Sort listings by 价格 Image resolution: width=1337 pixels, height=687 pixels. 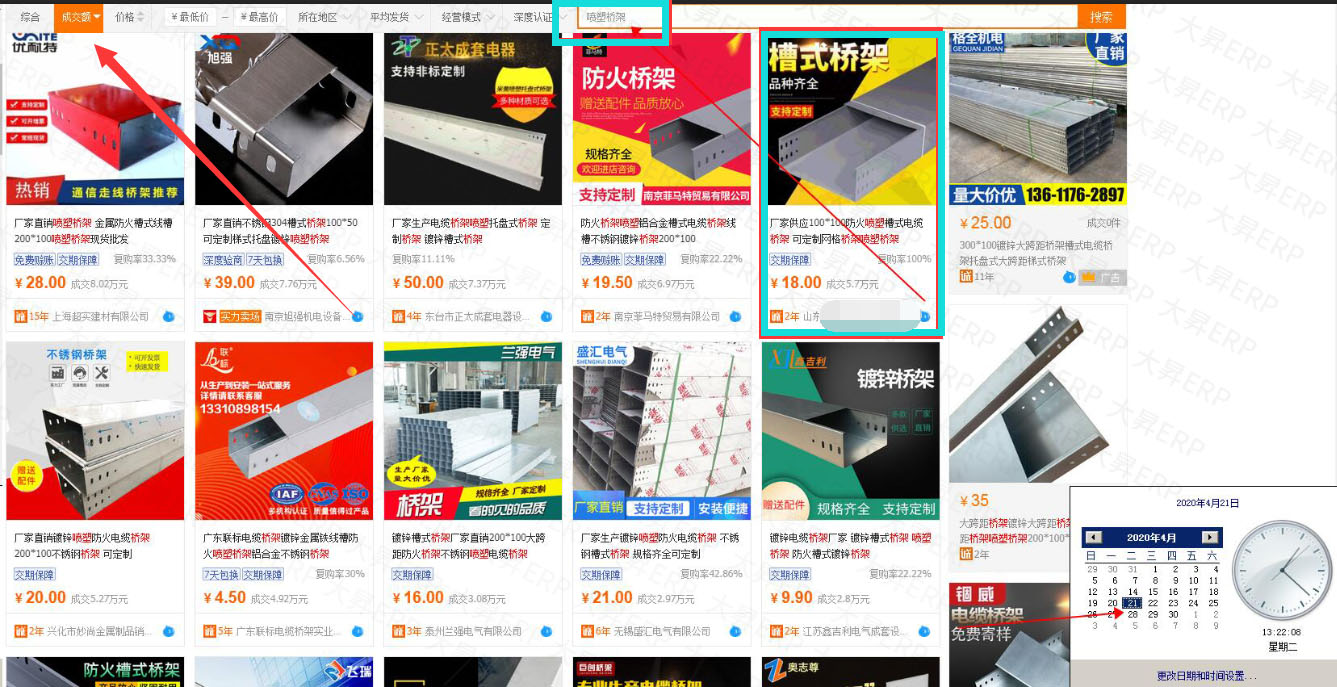(128, 17)
